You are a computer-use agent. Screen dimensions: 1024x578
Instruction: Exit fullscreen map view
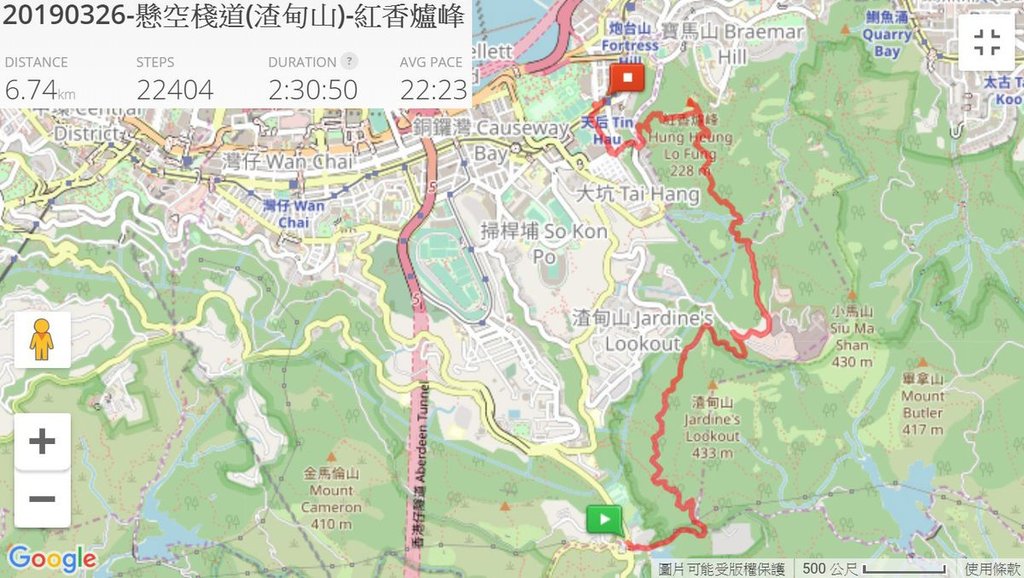point(986,43)
